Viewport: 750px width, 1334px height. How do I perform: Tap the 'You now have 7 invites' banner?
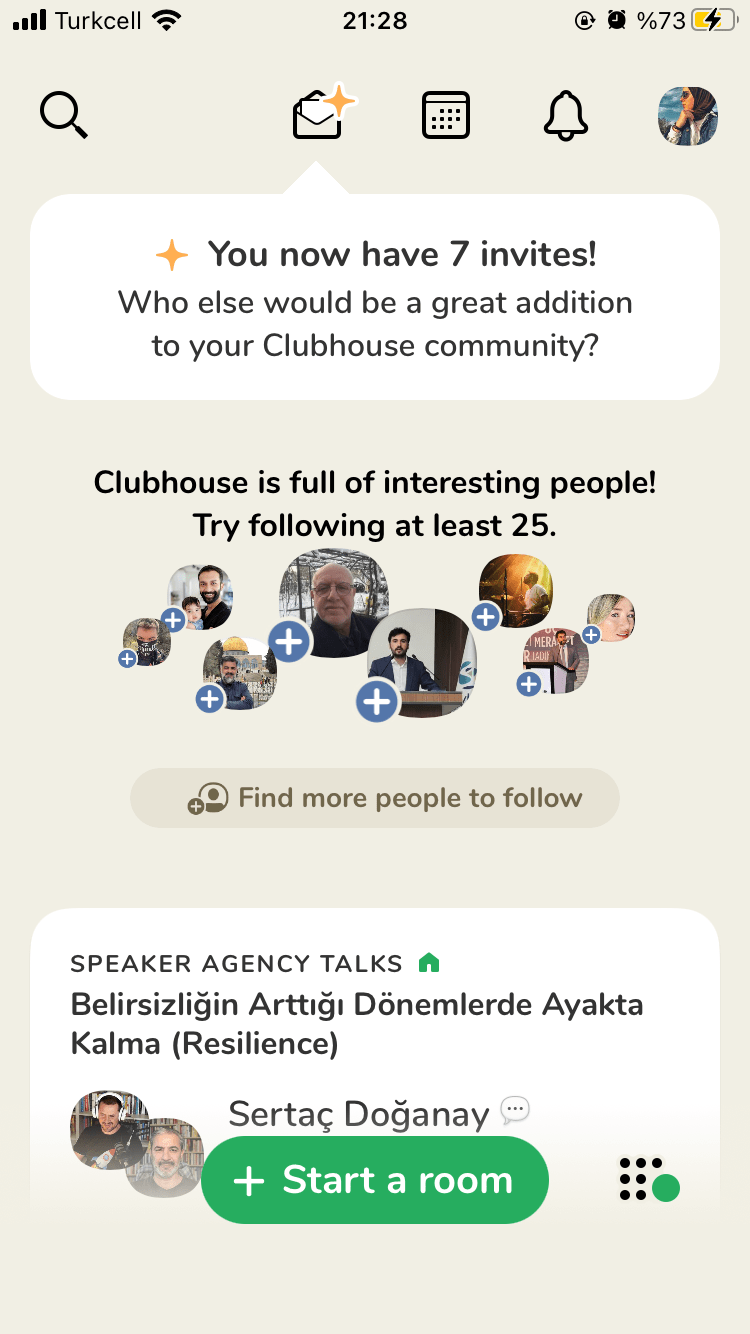pyautogui.click(x=375, y=298)
